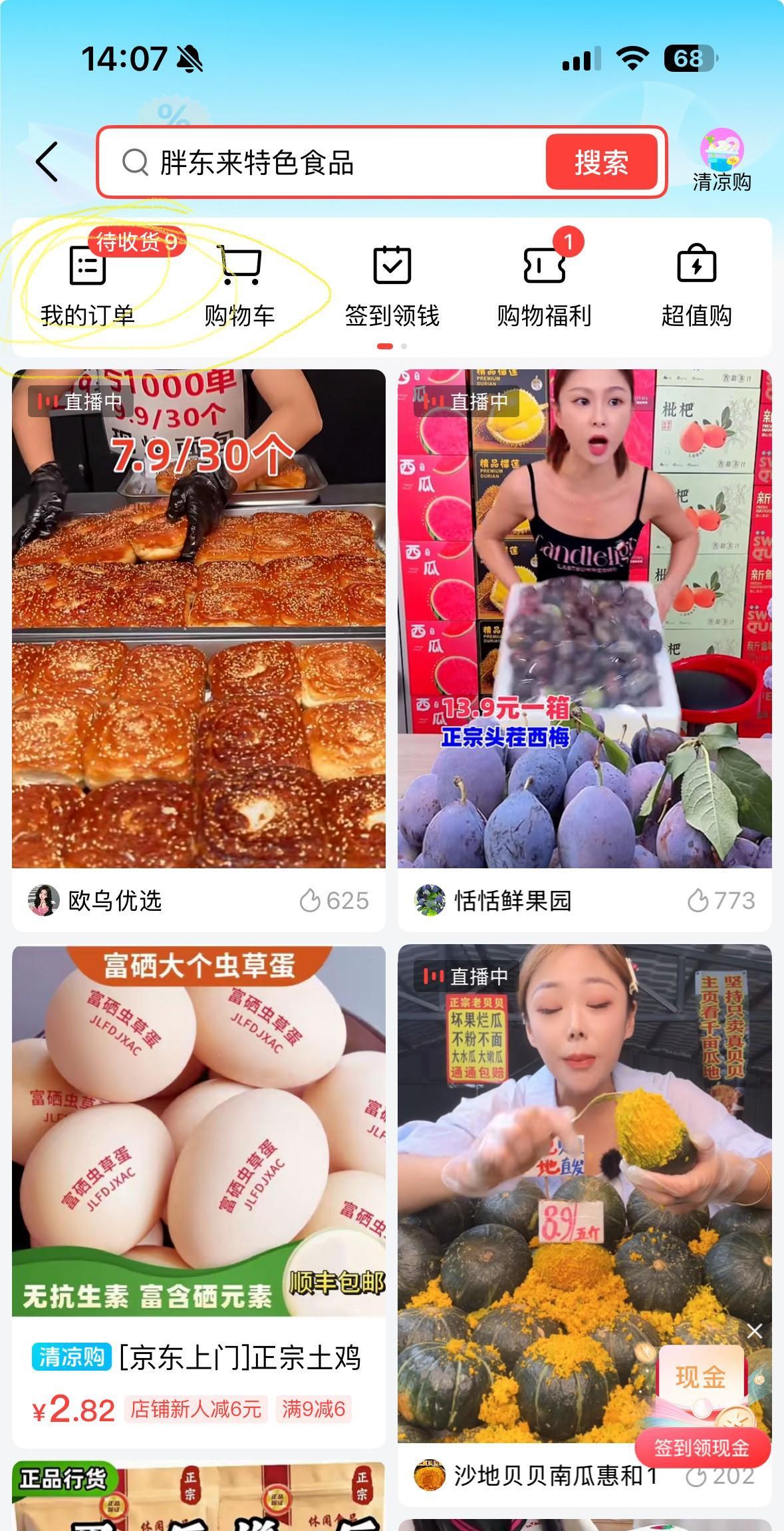Tap the red 搜索 button
This screenshot has width=784, height=1531.
pos(601,163)
